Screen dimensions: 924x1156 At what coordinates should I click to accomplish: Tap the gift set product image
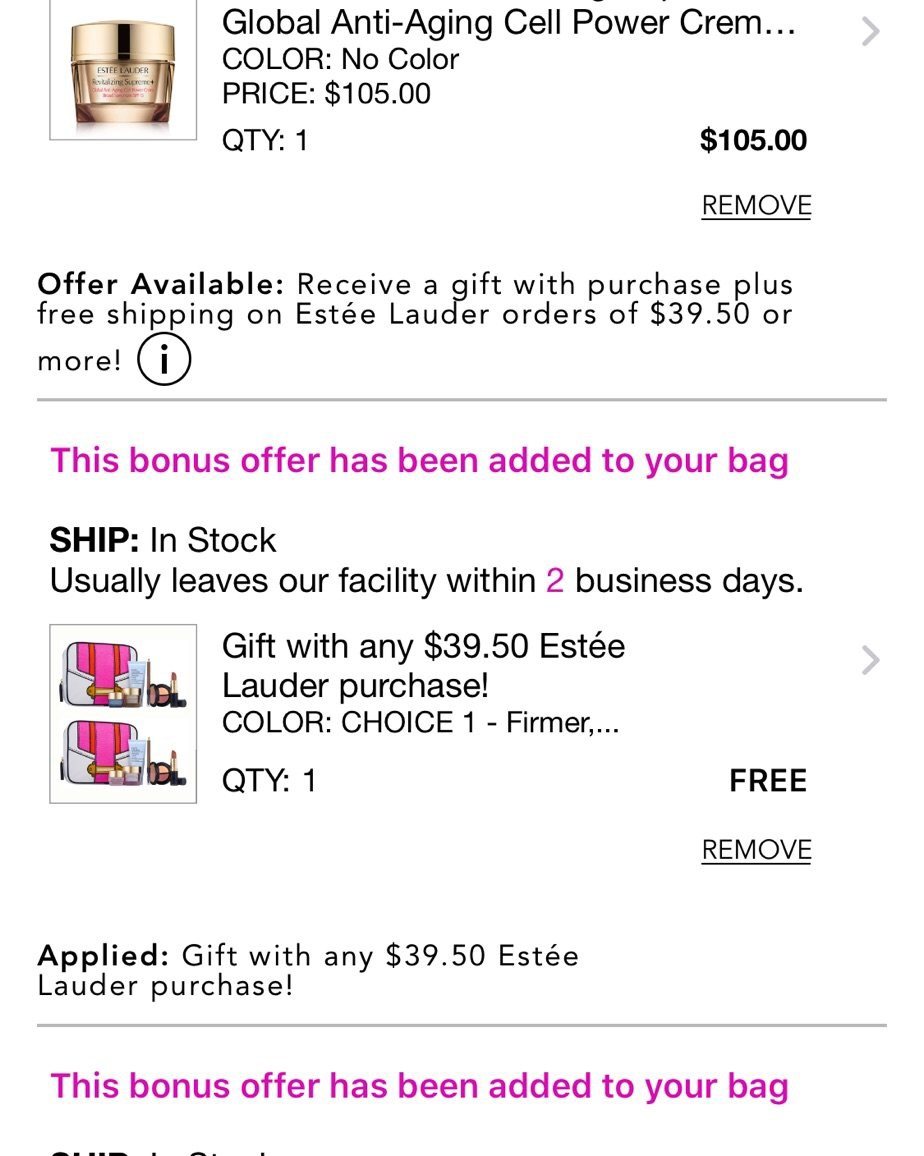123,714
